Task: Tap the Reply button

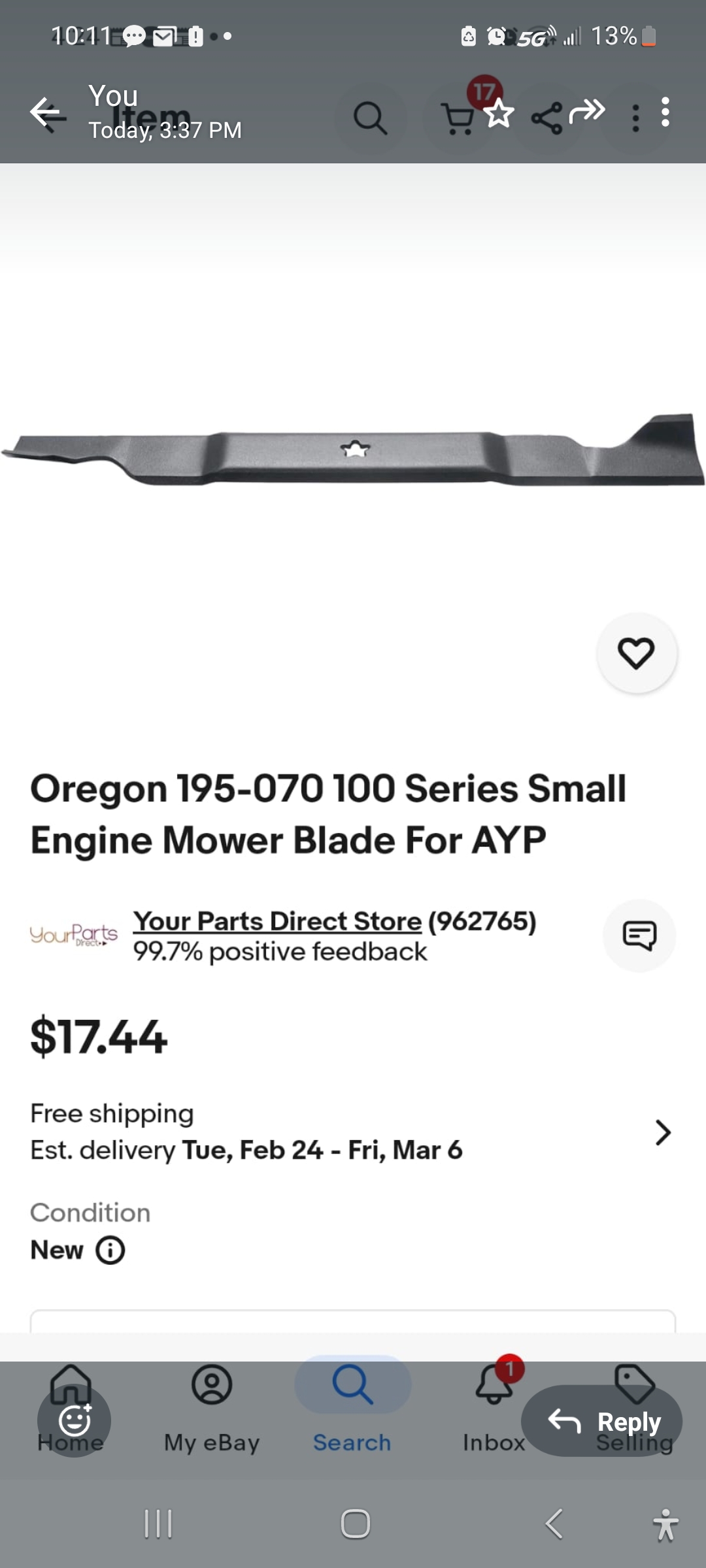Action: (602, 1421)
